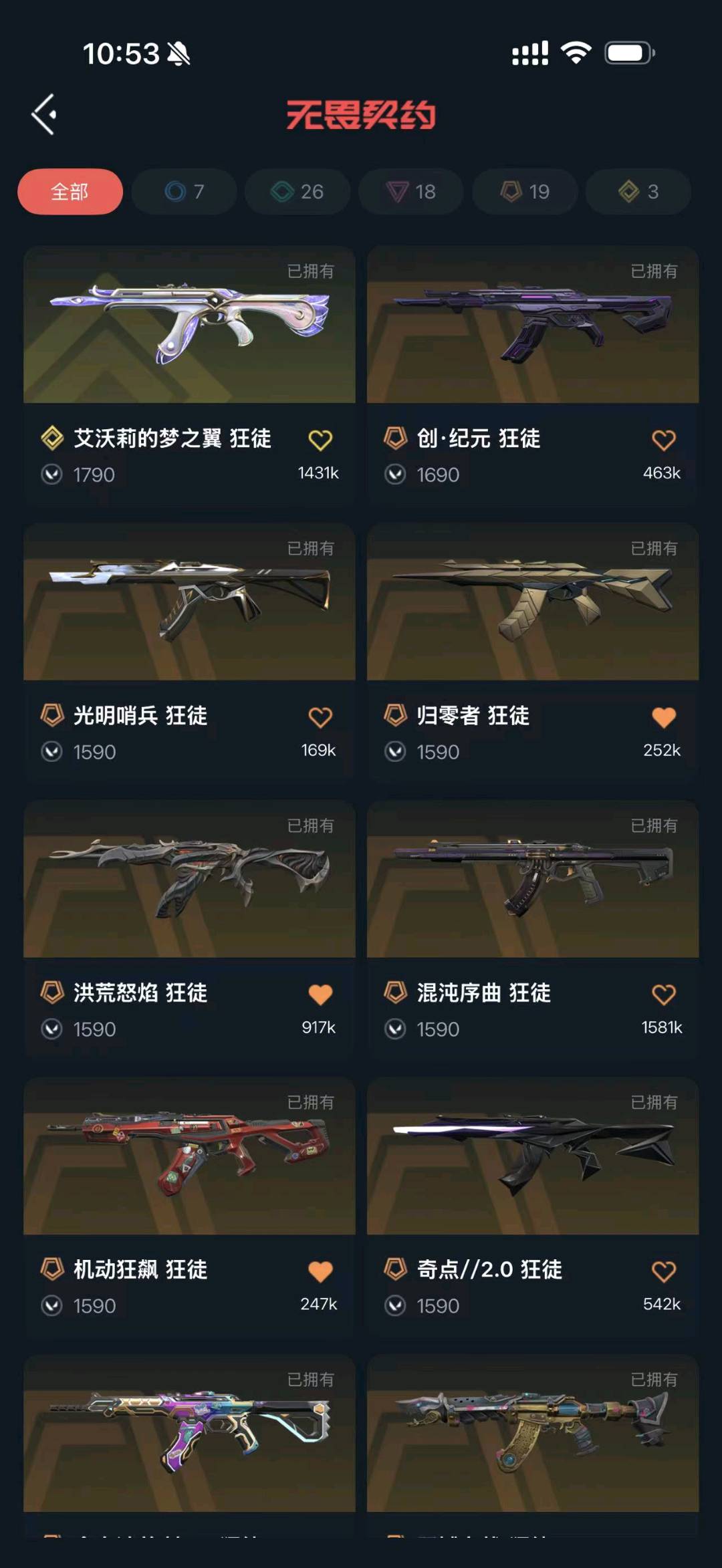This screenshot has width=722, height=1568.
Task: Go back using the top-left arrow
Action: [44, 114]
